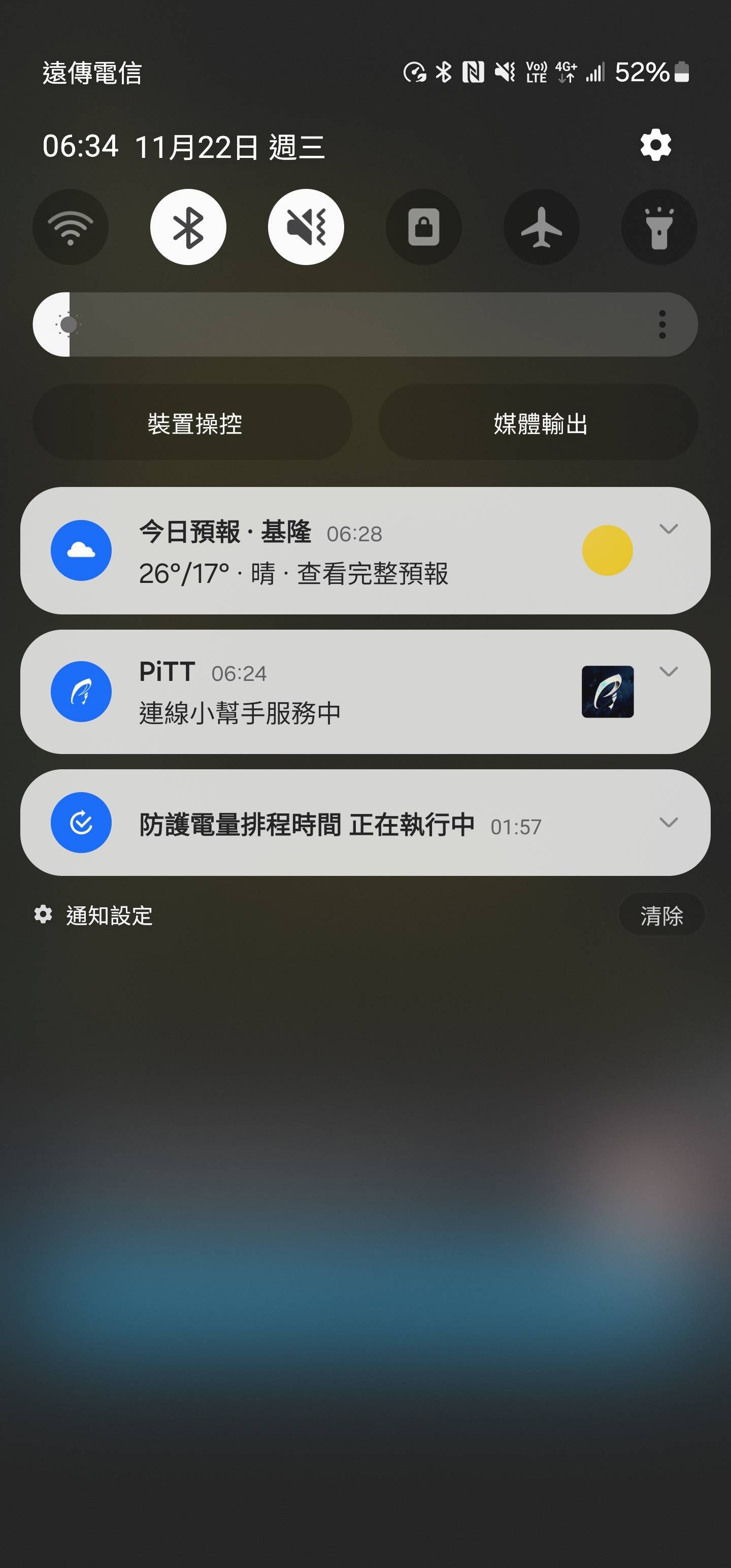Expand the PiTT notification

(x=669, y=671)
